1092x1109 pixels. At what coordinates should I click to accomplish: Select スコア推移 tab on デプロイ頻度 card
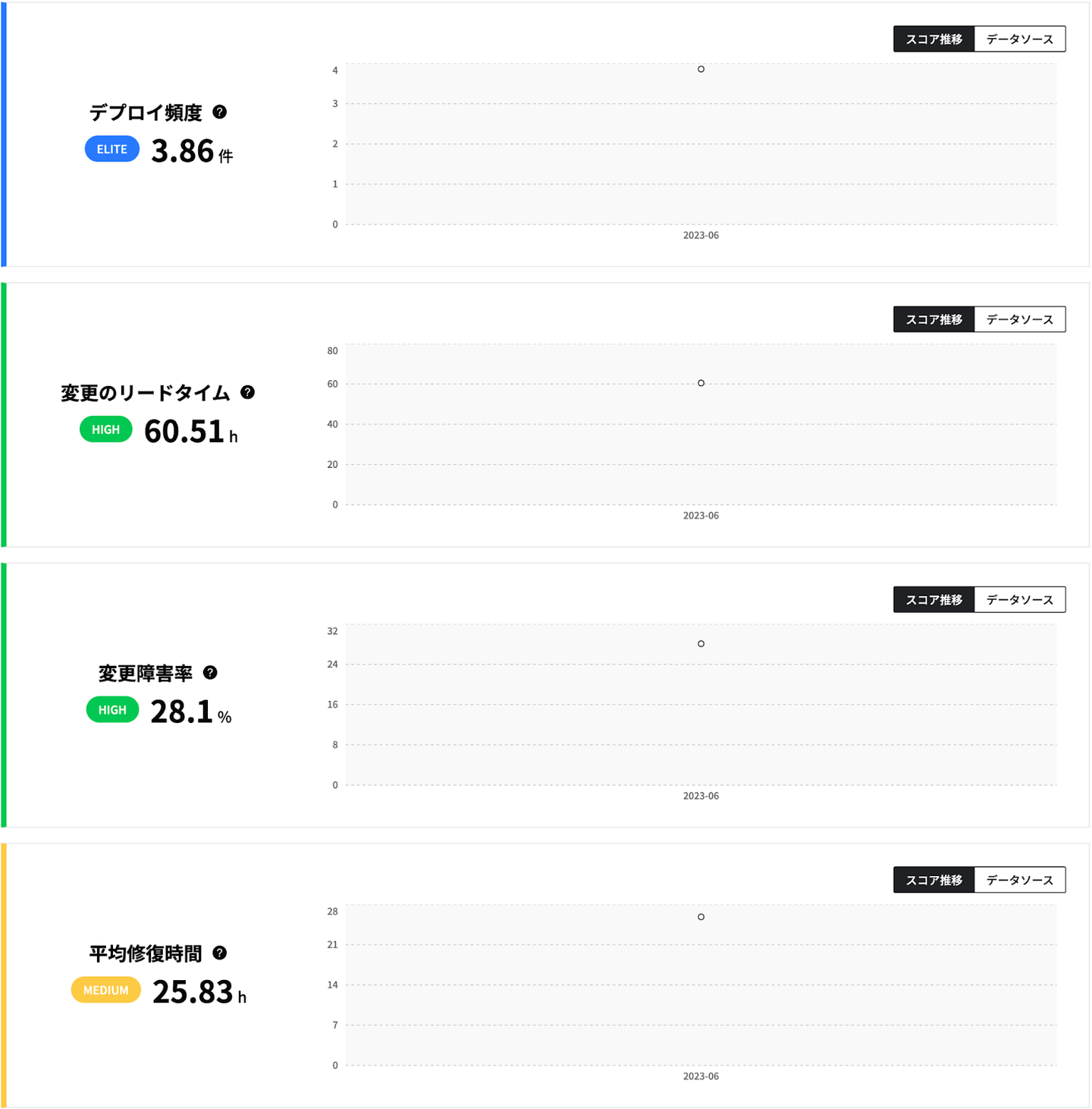point(934,39)
